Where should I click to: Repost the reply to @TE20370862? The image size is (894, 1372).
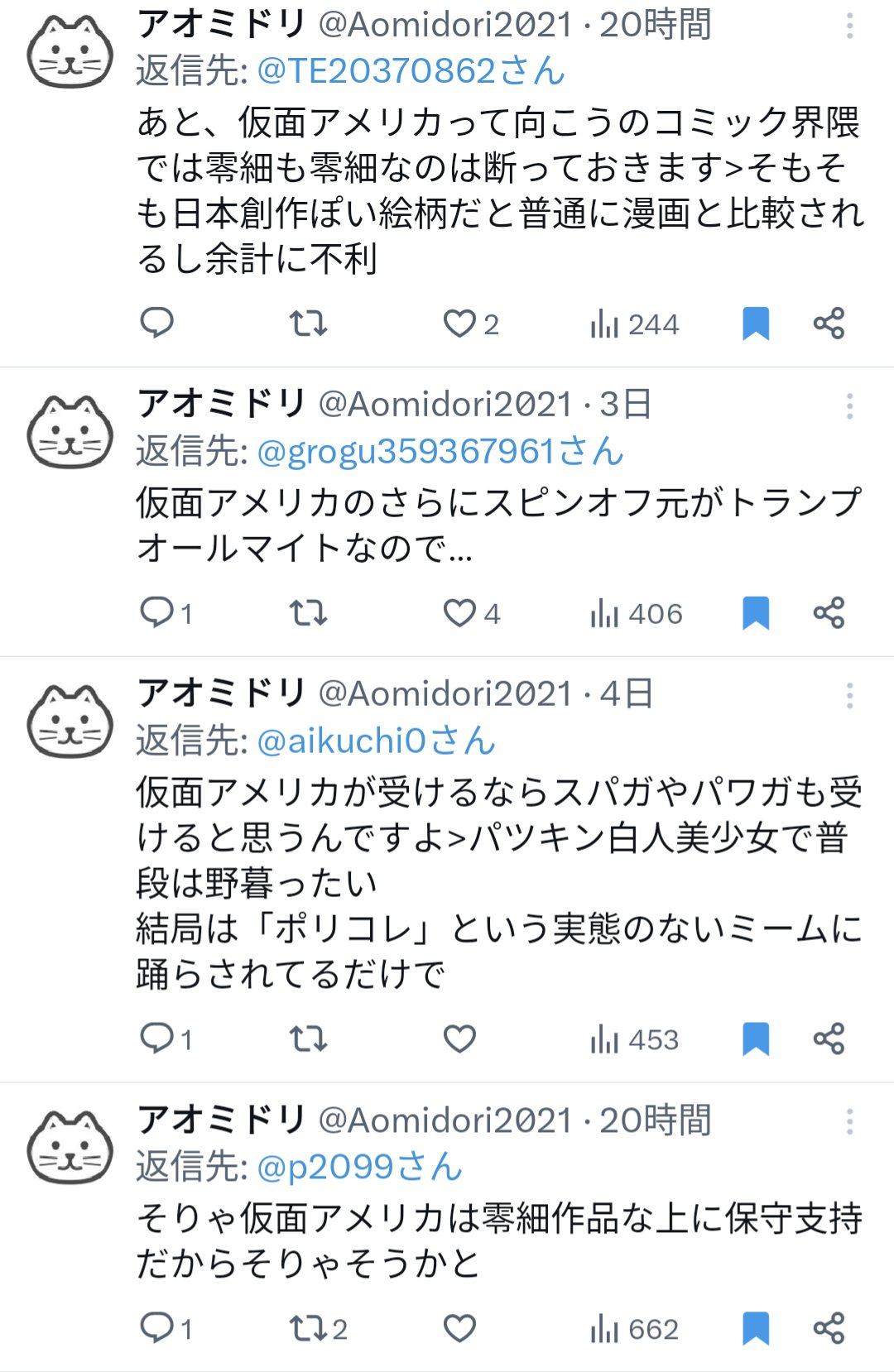(308, 324)
